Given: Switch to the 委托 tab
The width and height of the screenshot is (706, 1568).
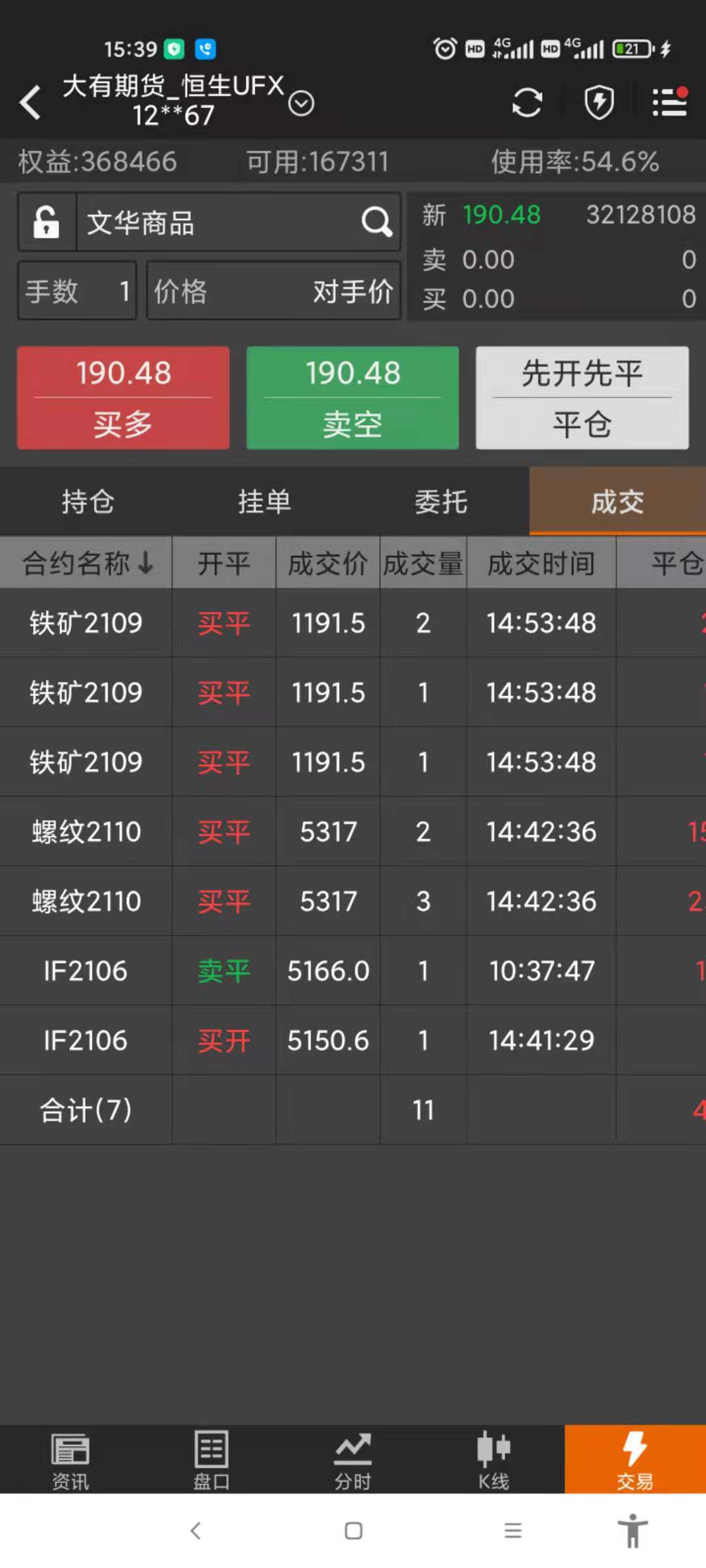Looking at the screenshot, I should [x=441, y=502].
